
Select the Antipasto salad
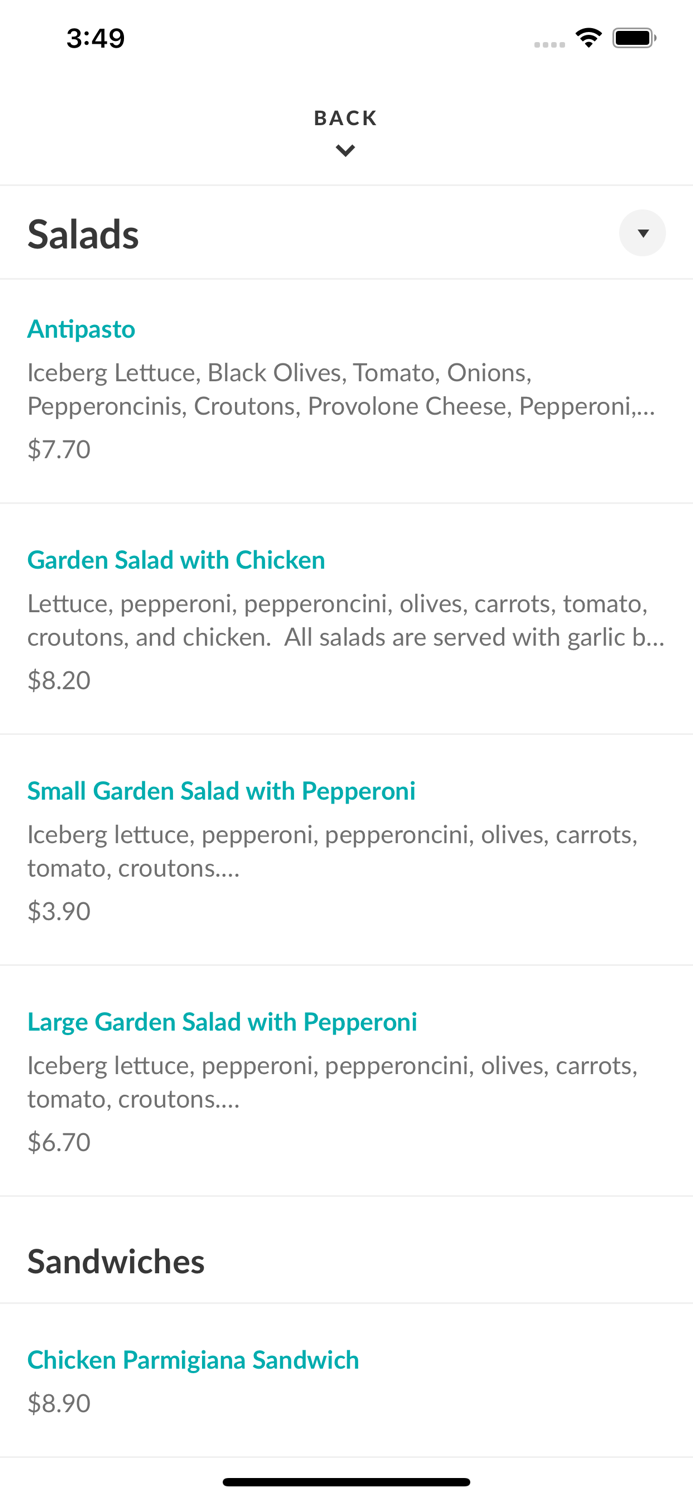pyautogui.click(x=81, y=329)
